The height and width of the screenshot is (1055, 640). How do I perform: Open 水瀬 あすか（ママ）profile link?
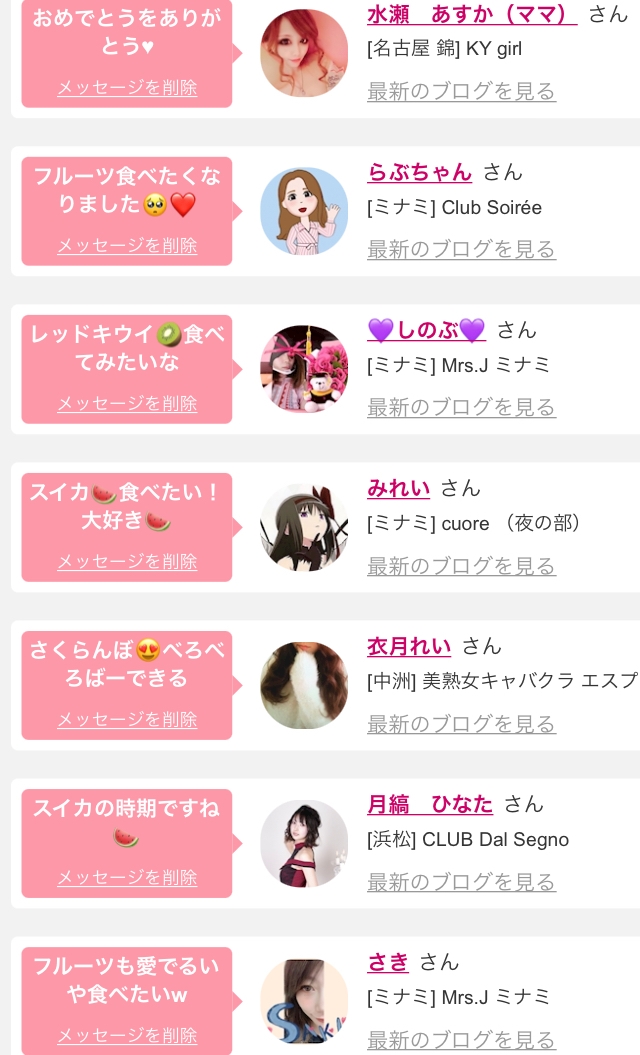click(472, 14)
